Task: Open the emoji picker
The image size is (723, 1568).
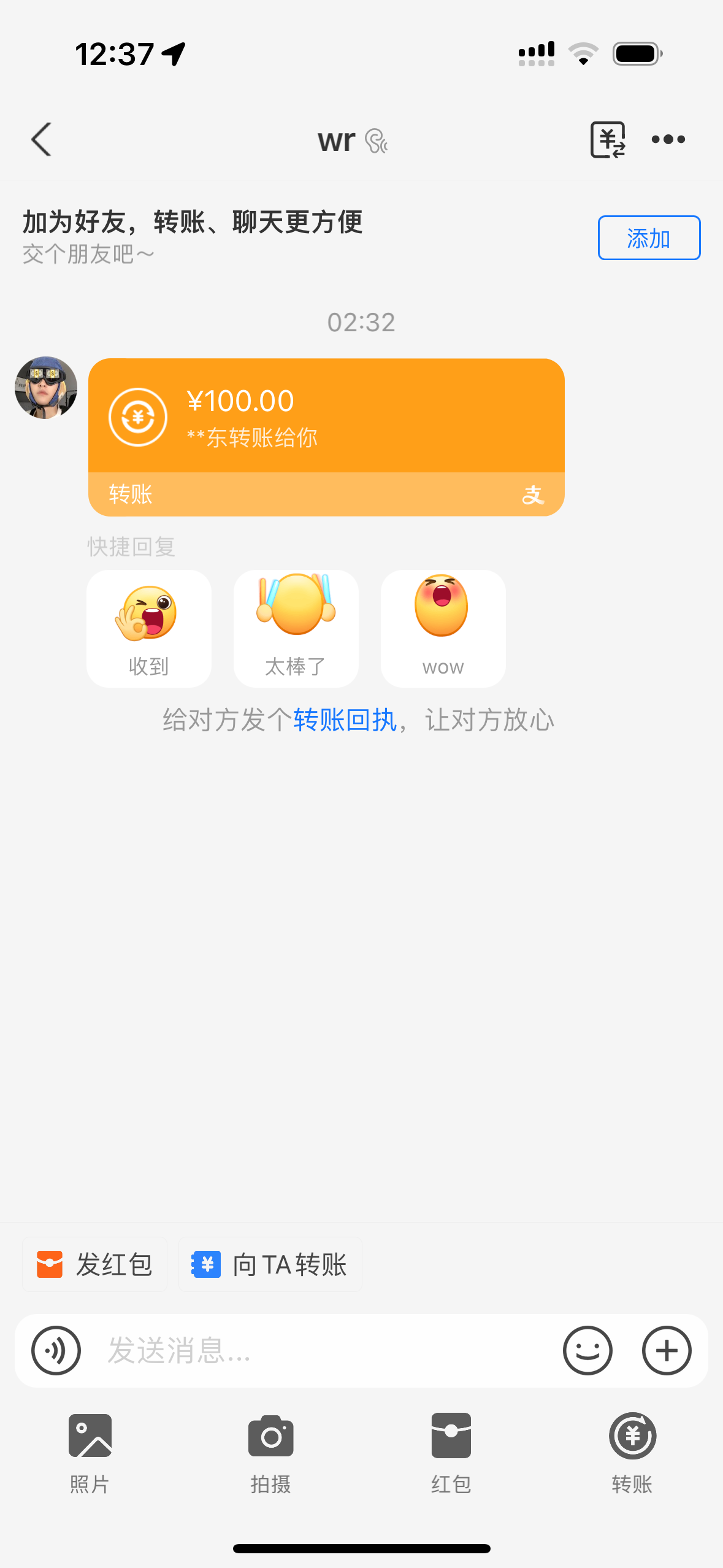Action: [587, 1350]
